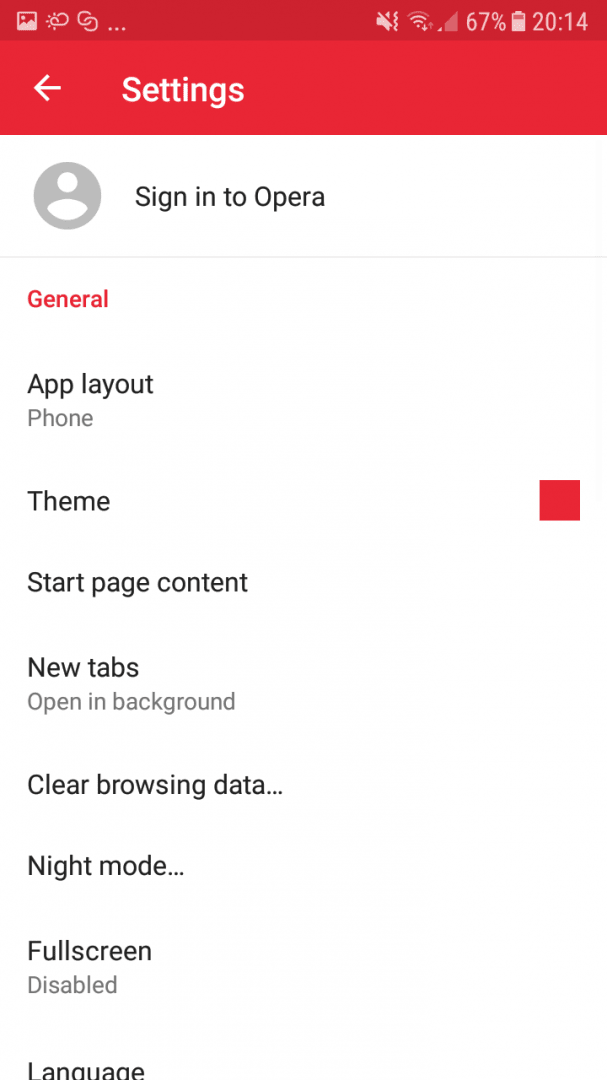Screen dimensions: 607x1080
Task: Open the App layout setting
Action: 90,400
